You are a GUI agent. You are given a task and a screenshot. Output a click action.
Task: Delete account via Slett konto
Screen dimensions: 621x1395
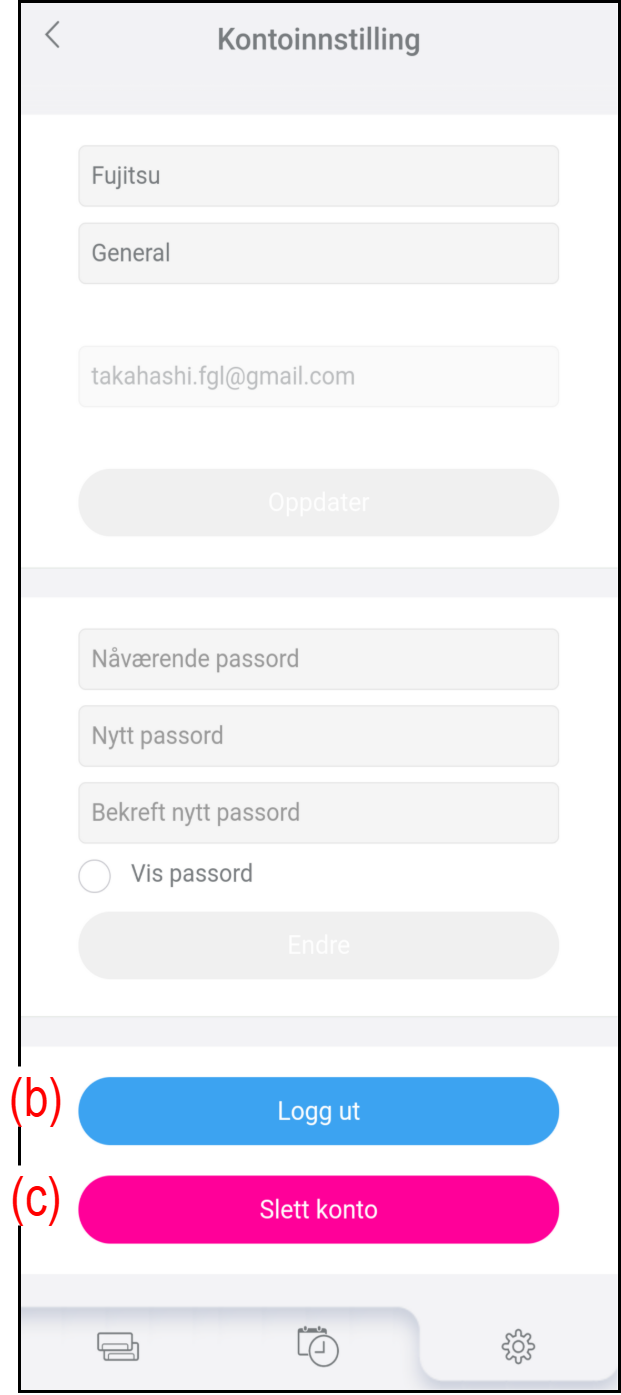coord(318,1209)
